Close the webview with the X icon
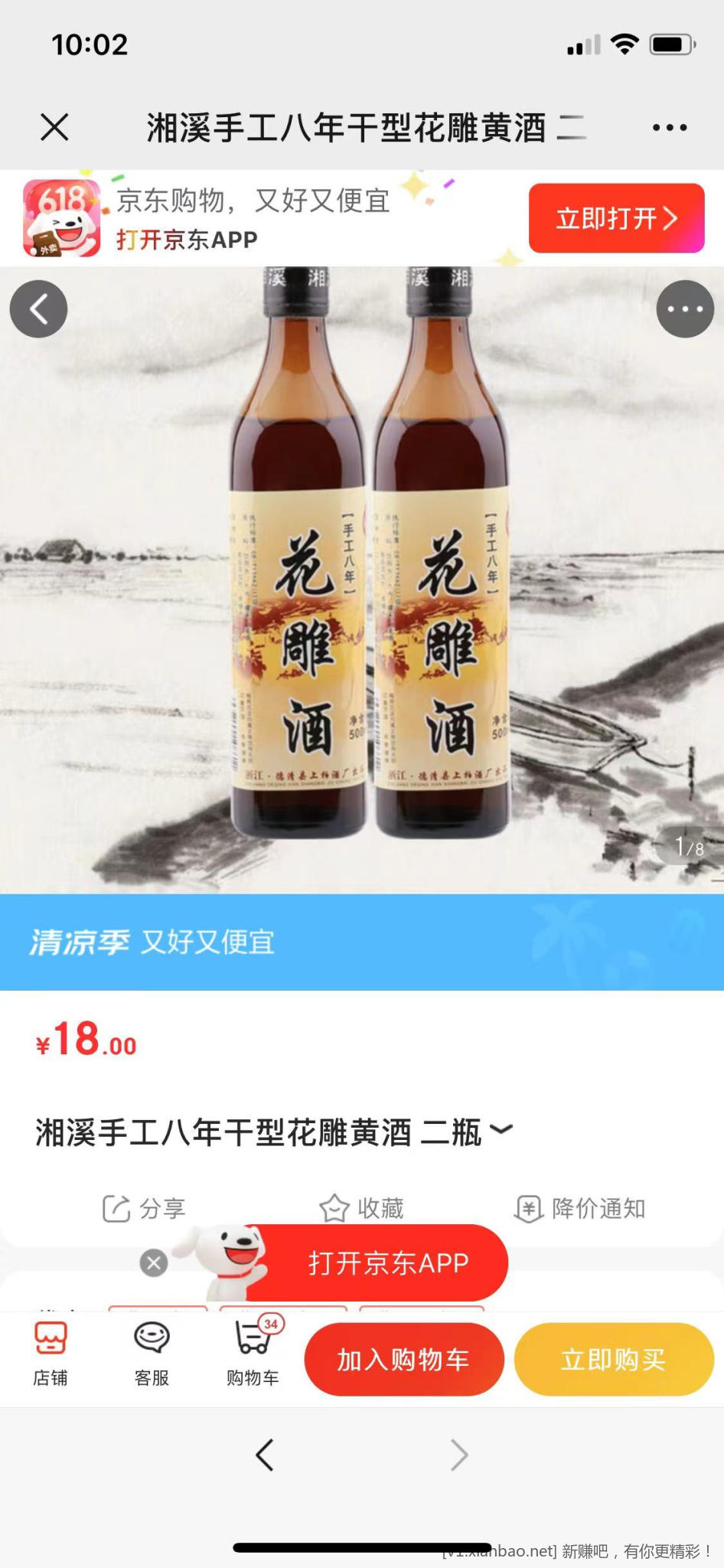This screenshot has height=1568, width=724. (54, 127)
